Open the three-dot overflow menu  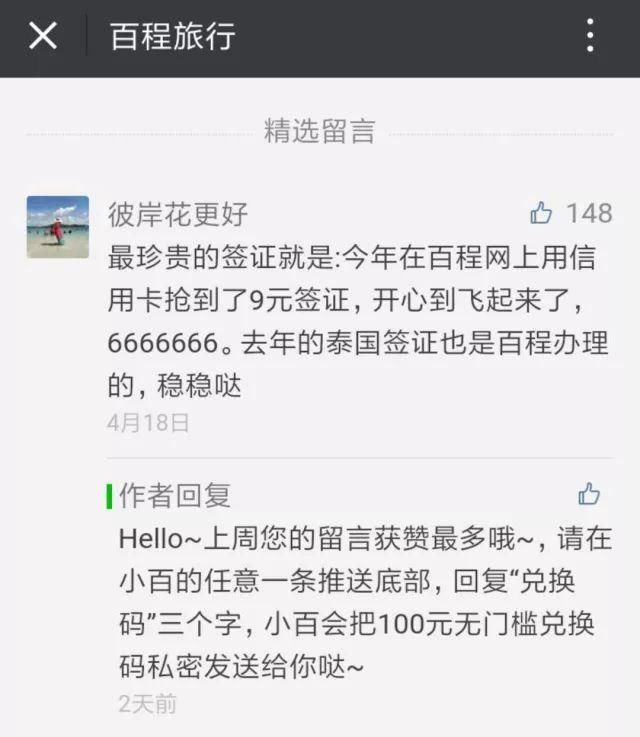pyautogui.click(x=590, y=37)
